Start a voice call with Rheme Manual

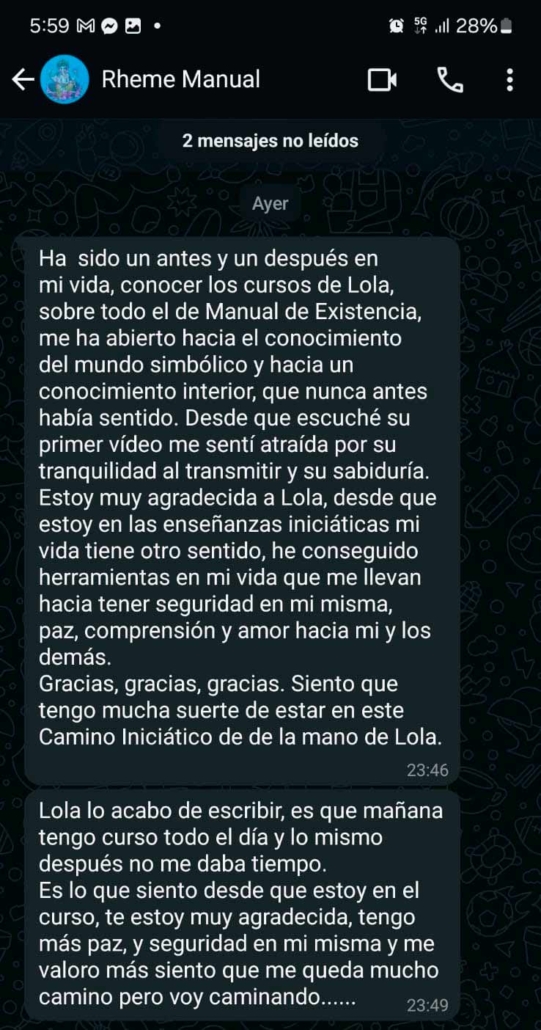[x=450, y=80]
